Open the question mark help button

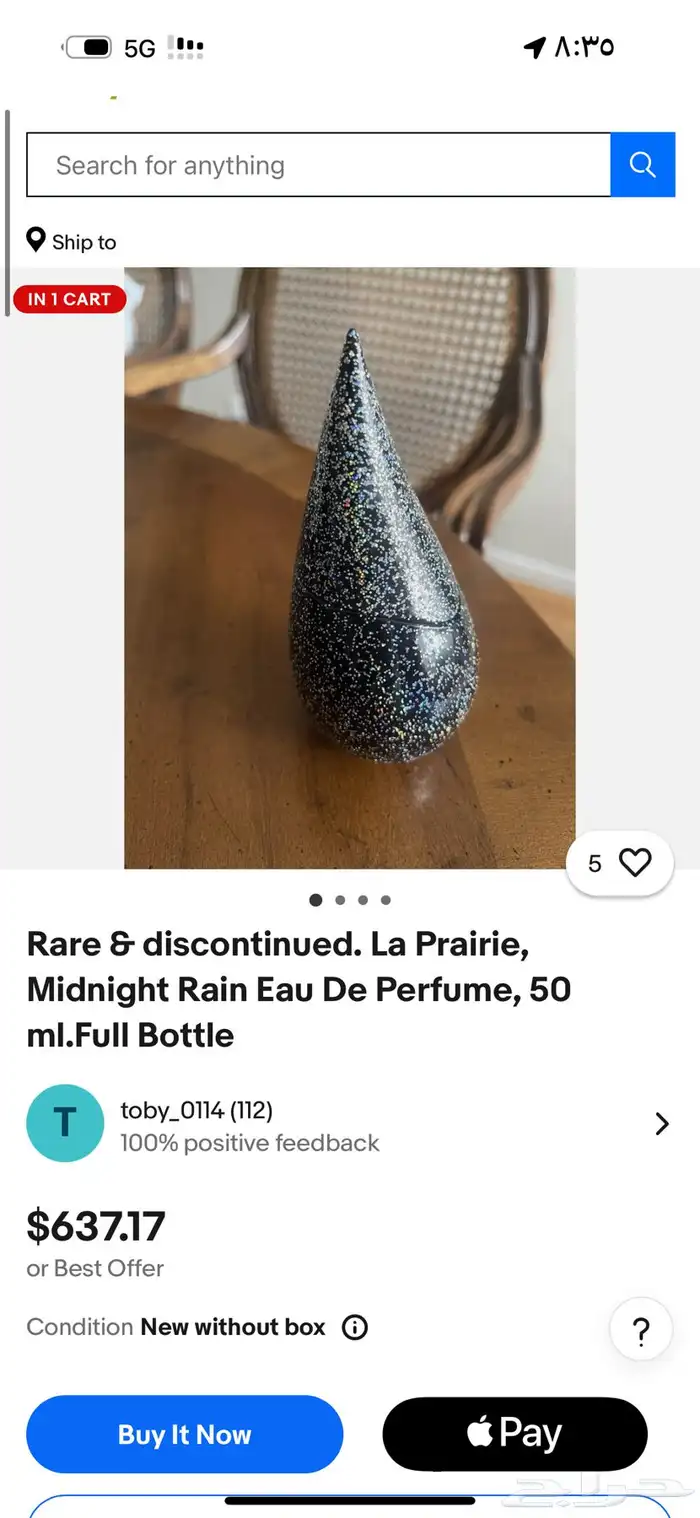click(x=641, y=1331)
